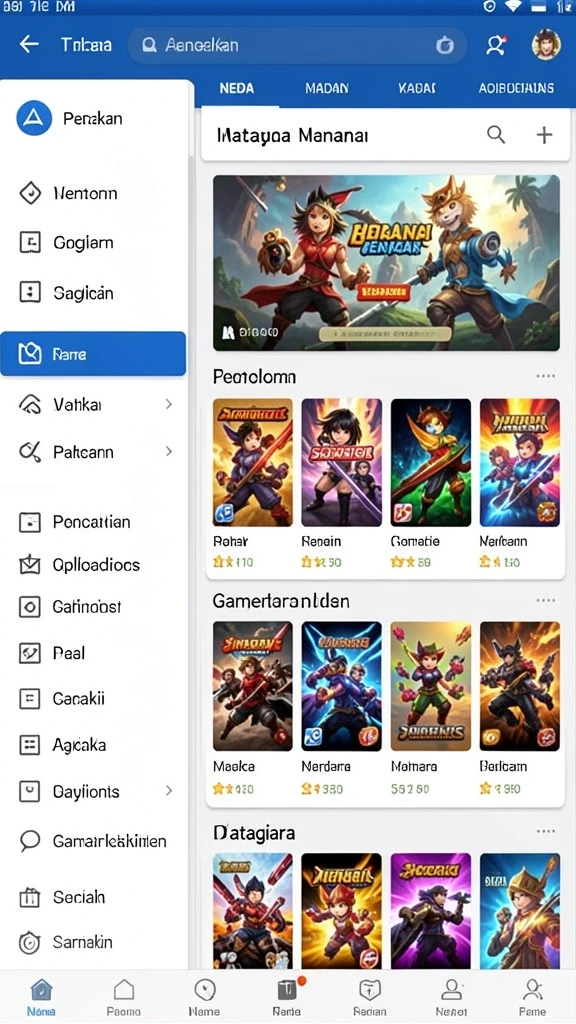Open the profile avatar in the header
This screenshot has height=1024, width=576.
pyautogui.click(x=546, y=44)
